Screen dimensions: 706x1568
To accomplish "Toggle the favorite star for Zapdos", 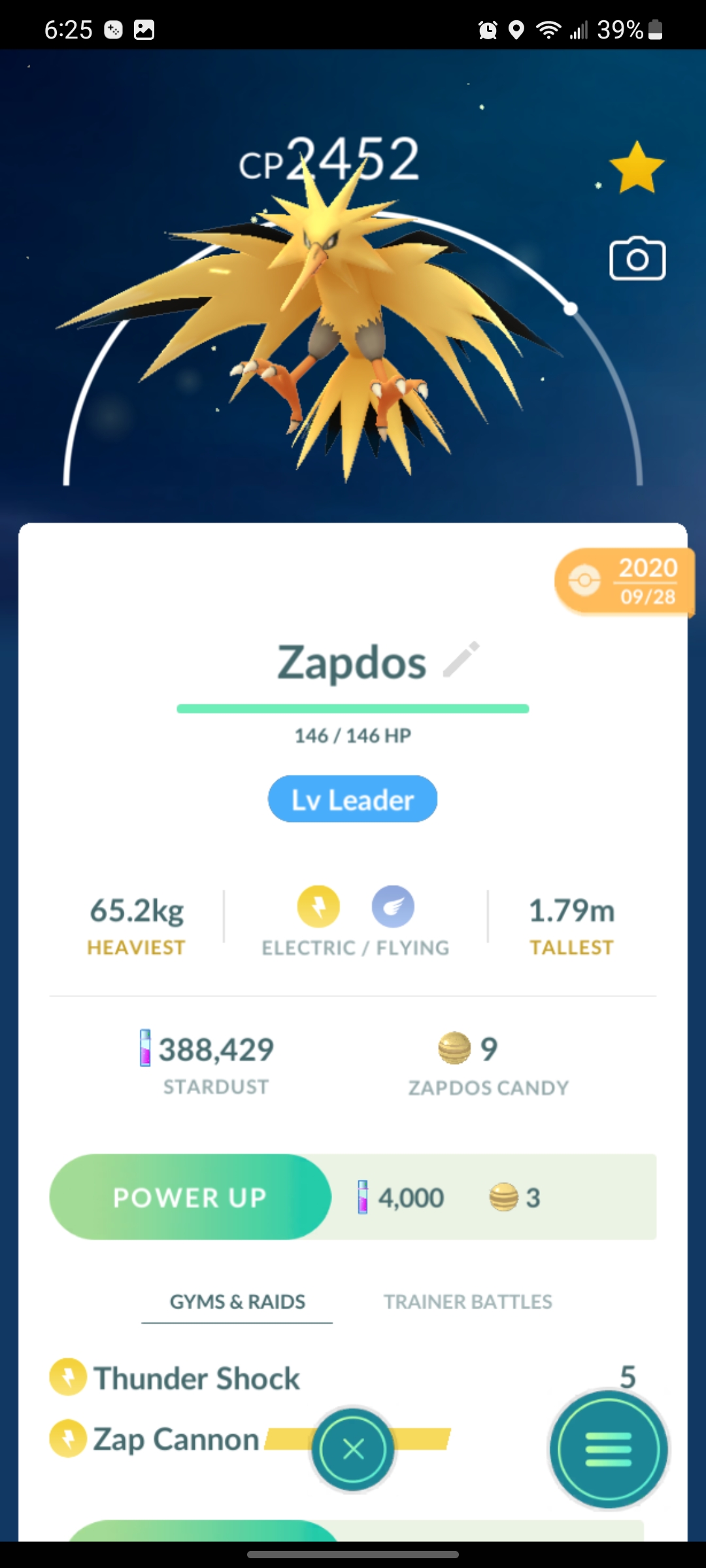I will pyautogui.click(x=637, y=168).
